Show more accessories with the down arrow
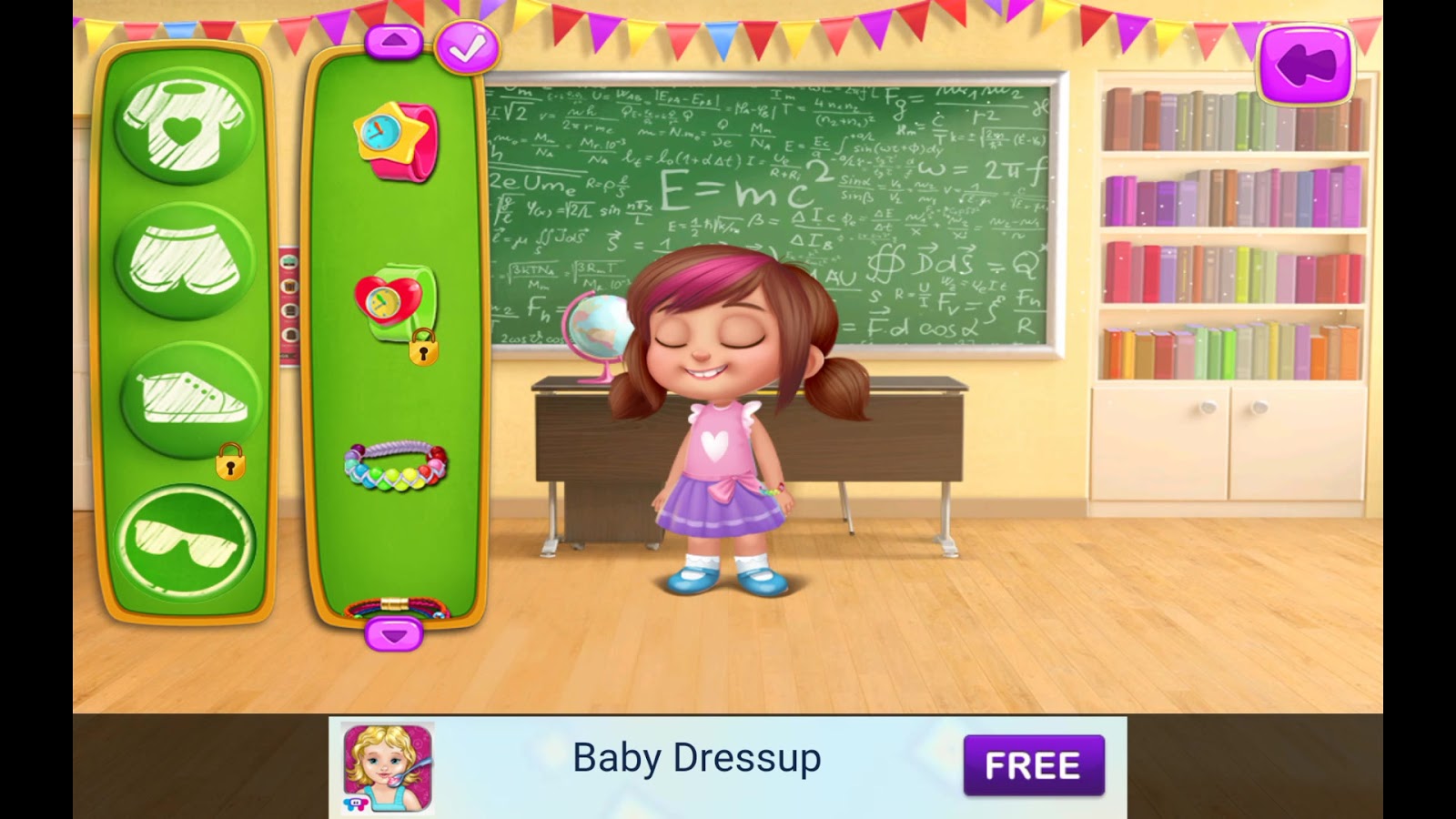1456x819 pixels. coord(393,634)
